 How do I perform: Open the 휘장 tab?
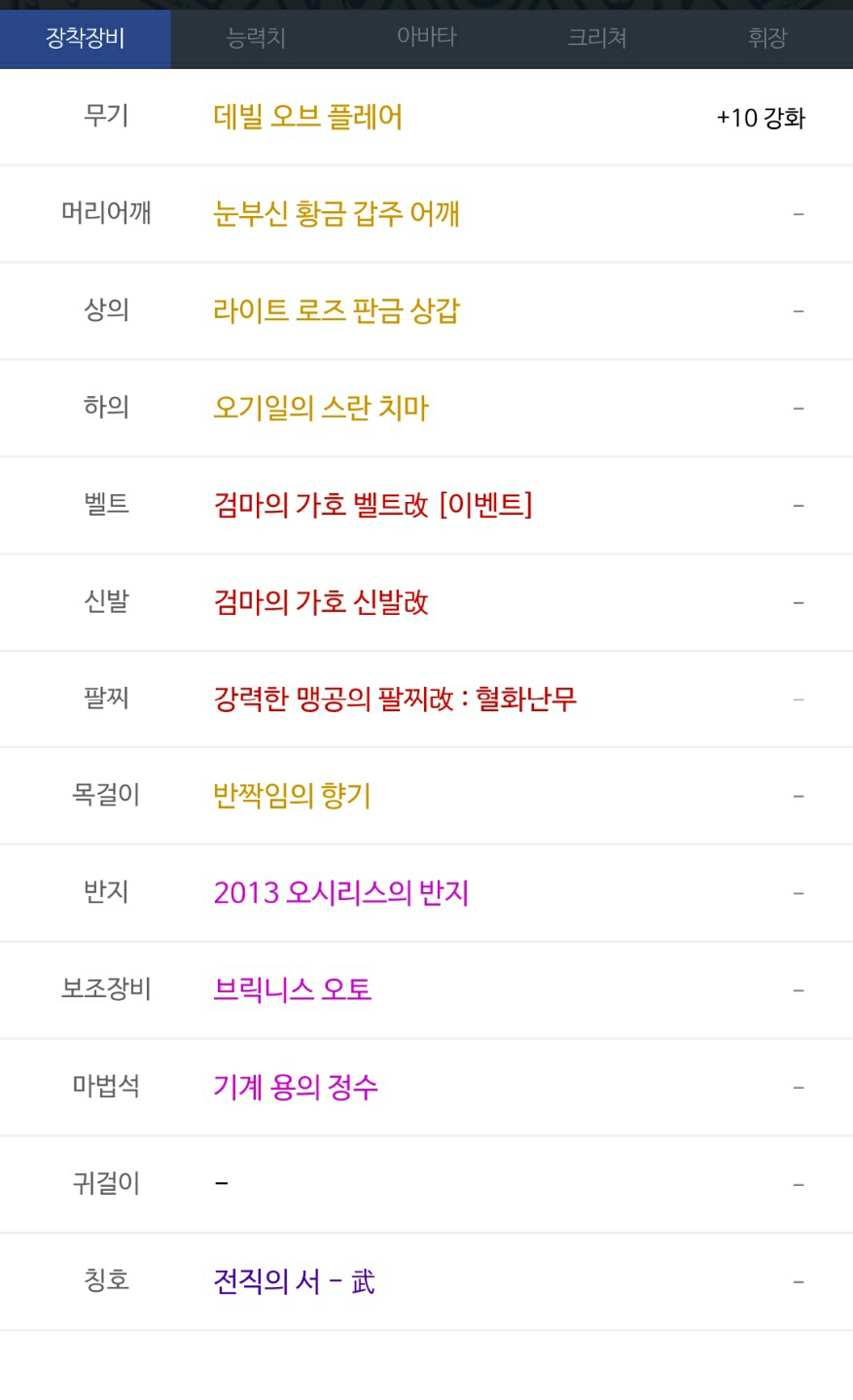click(x=767, y=38)
